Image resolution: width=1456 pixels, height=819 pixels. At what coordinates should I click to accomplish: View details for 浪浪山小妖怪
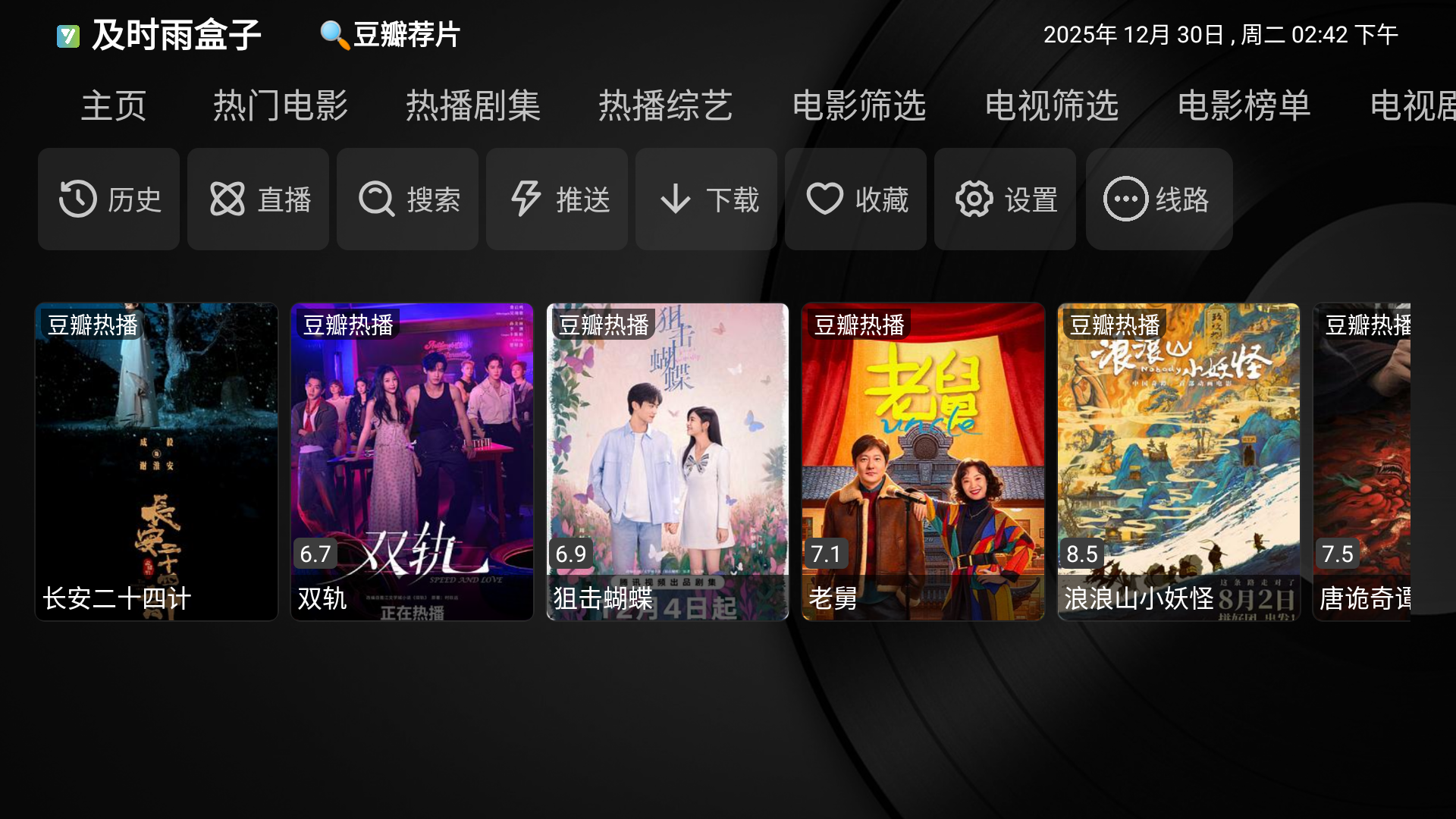pos(1178,462)
